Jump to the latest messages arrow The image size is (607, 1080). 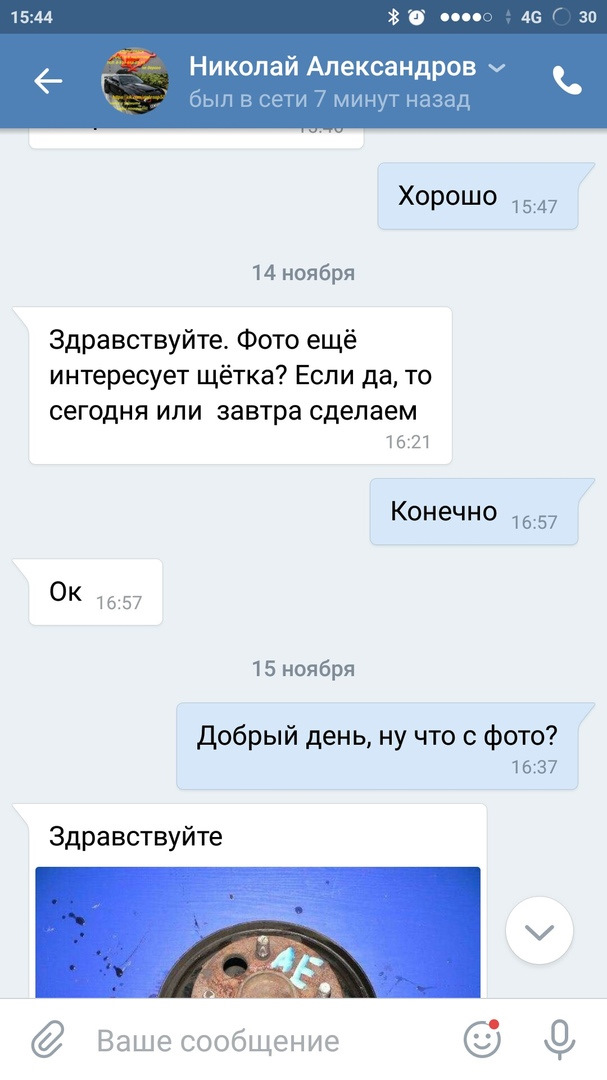539,931
